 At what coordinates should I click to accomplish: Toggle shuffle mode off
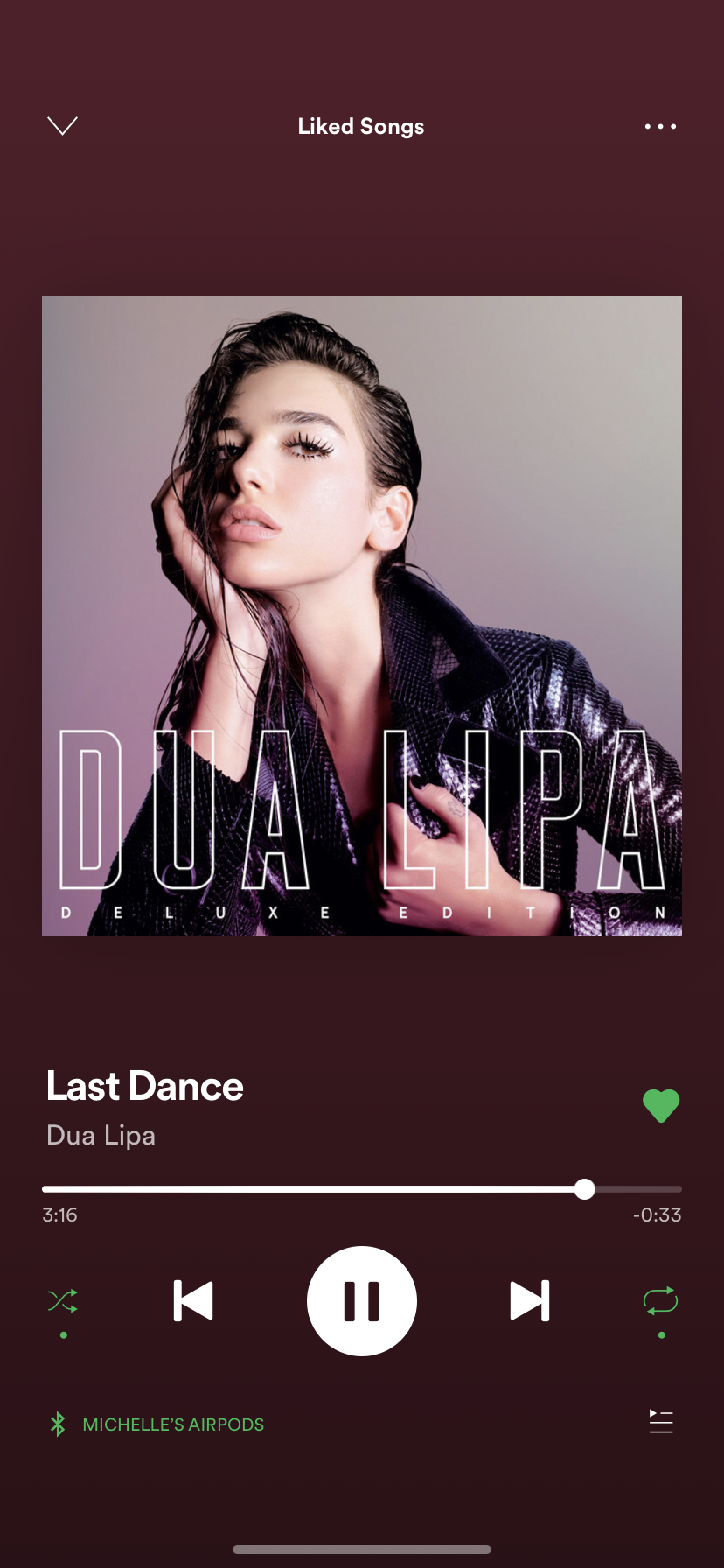click(x=63, y=1301)
